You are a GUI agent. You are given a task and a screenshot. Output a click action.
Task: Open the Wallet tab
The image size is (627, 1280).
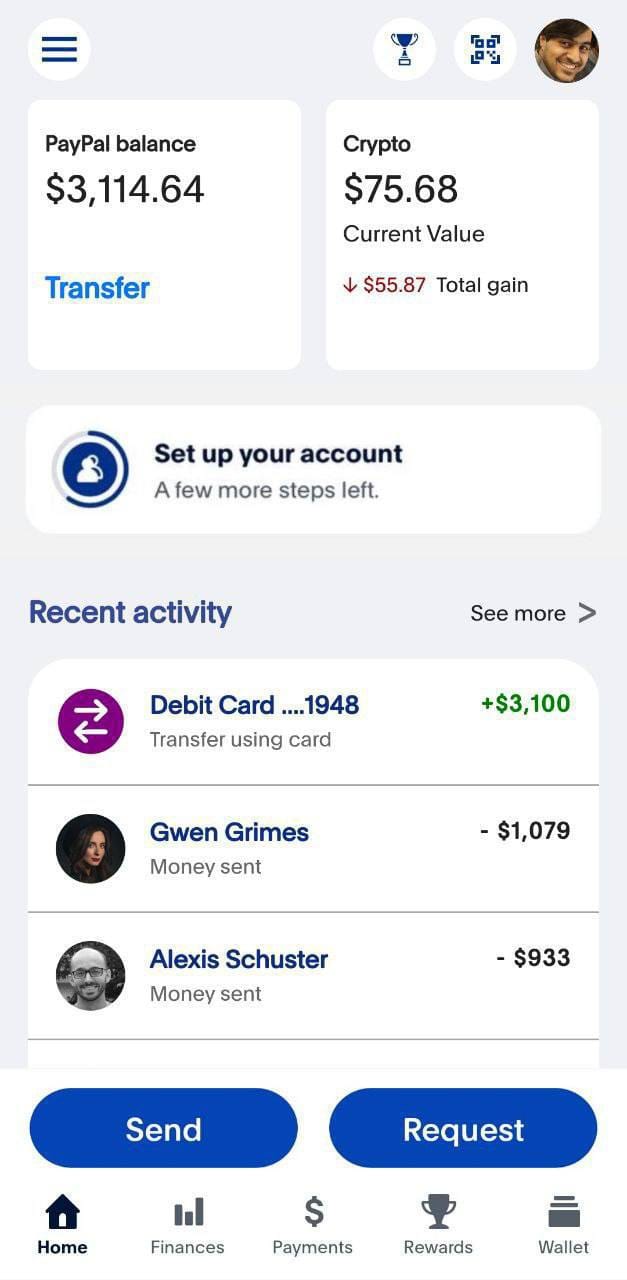pyautogui.click(x=564, y=1225)
